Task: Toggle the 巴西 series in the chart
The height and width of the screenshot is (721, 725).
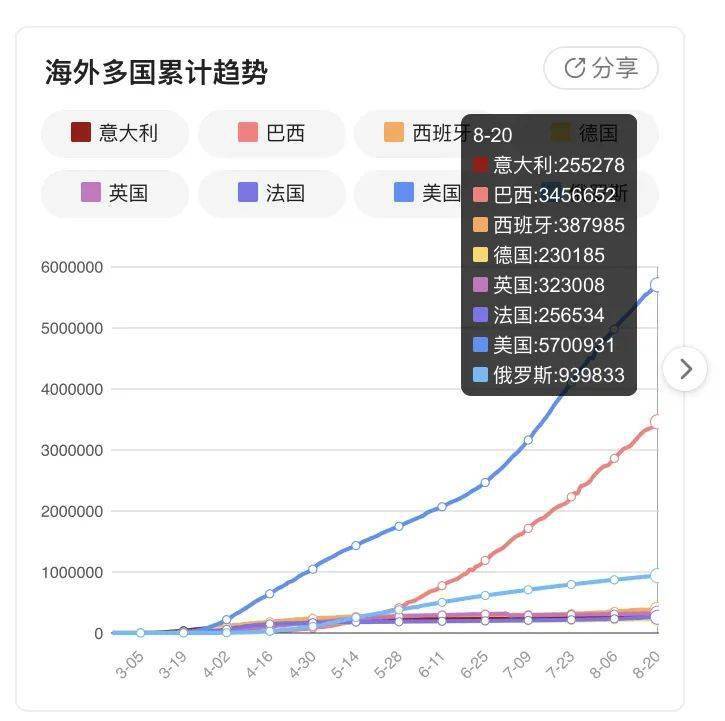Action: (272, 133)
